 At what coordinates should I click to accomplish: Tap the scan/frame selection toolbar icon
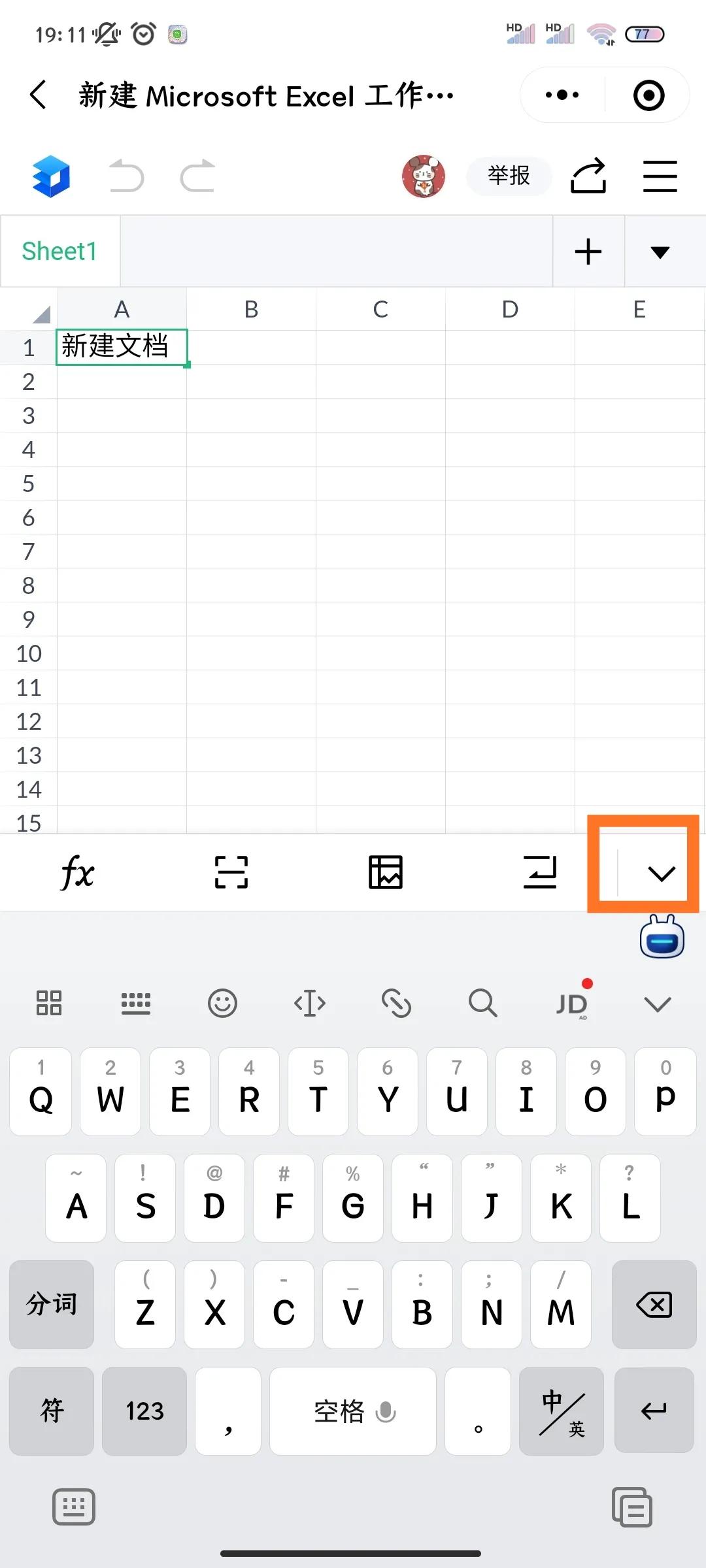230,872
